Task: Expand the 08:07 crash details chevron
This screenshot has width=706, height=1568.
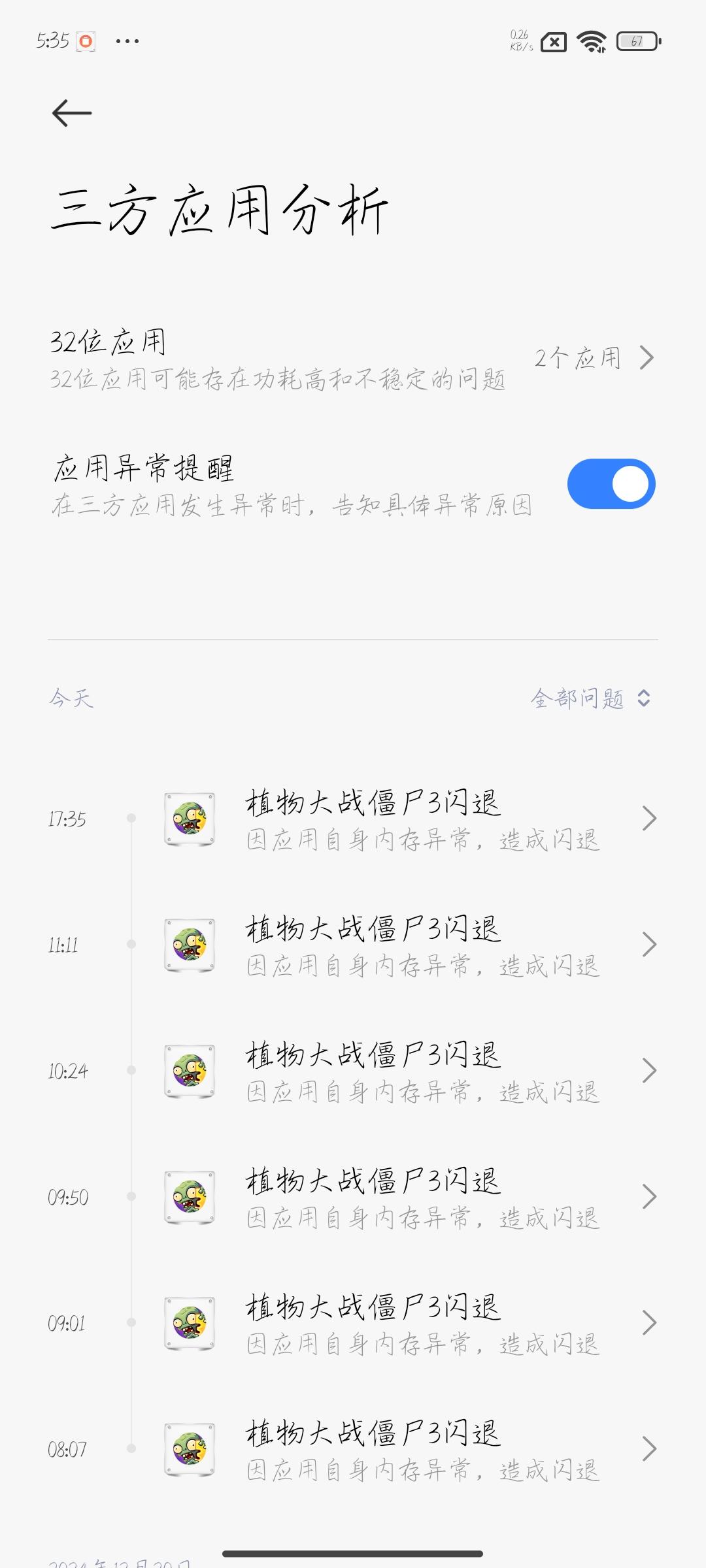Action: pyautogui.click(x=648, y=1449)
